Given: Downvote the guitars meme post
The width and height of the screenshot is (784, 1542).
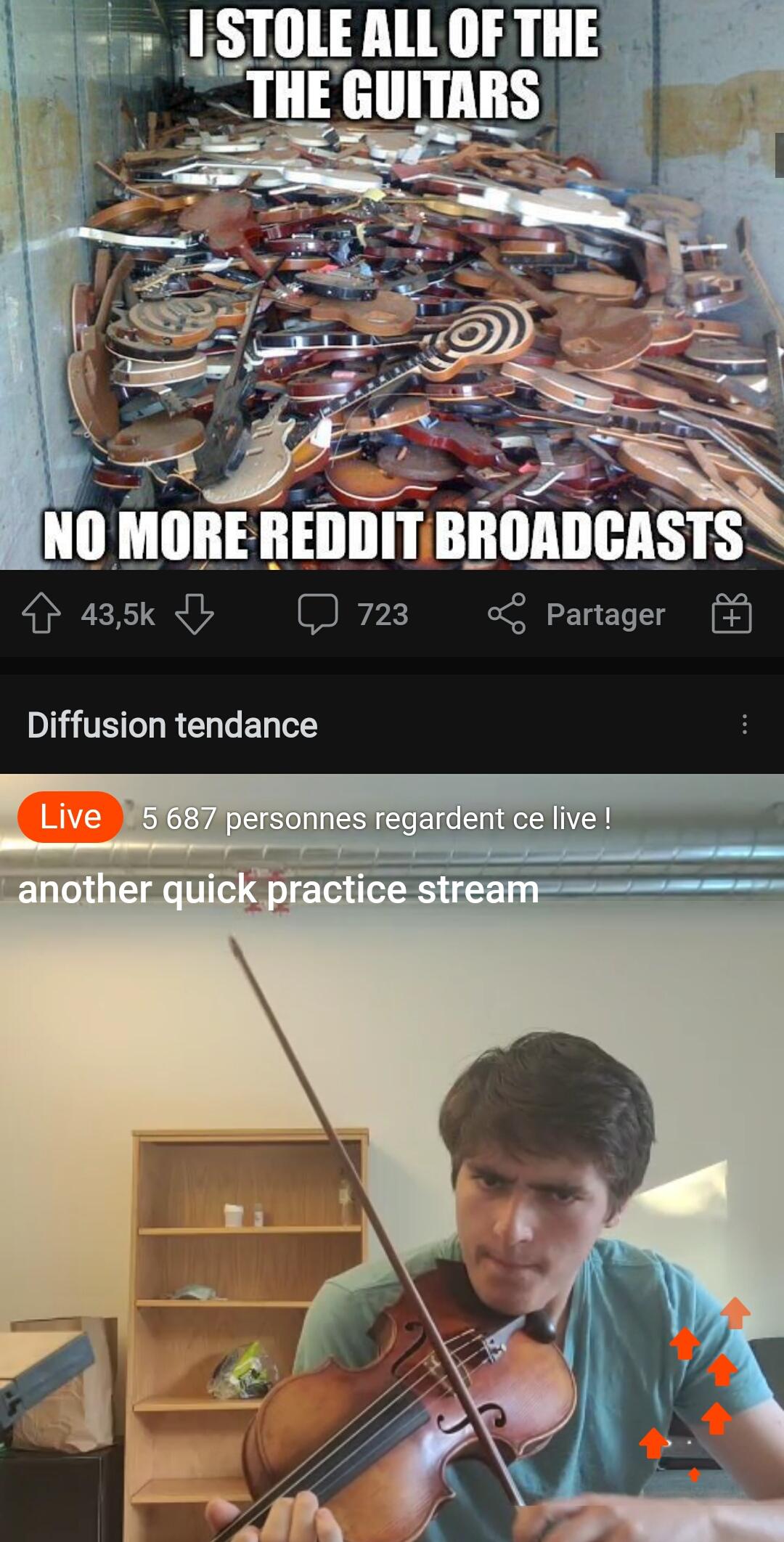Looking at the screenshot, I should [x=195, y=614].
